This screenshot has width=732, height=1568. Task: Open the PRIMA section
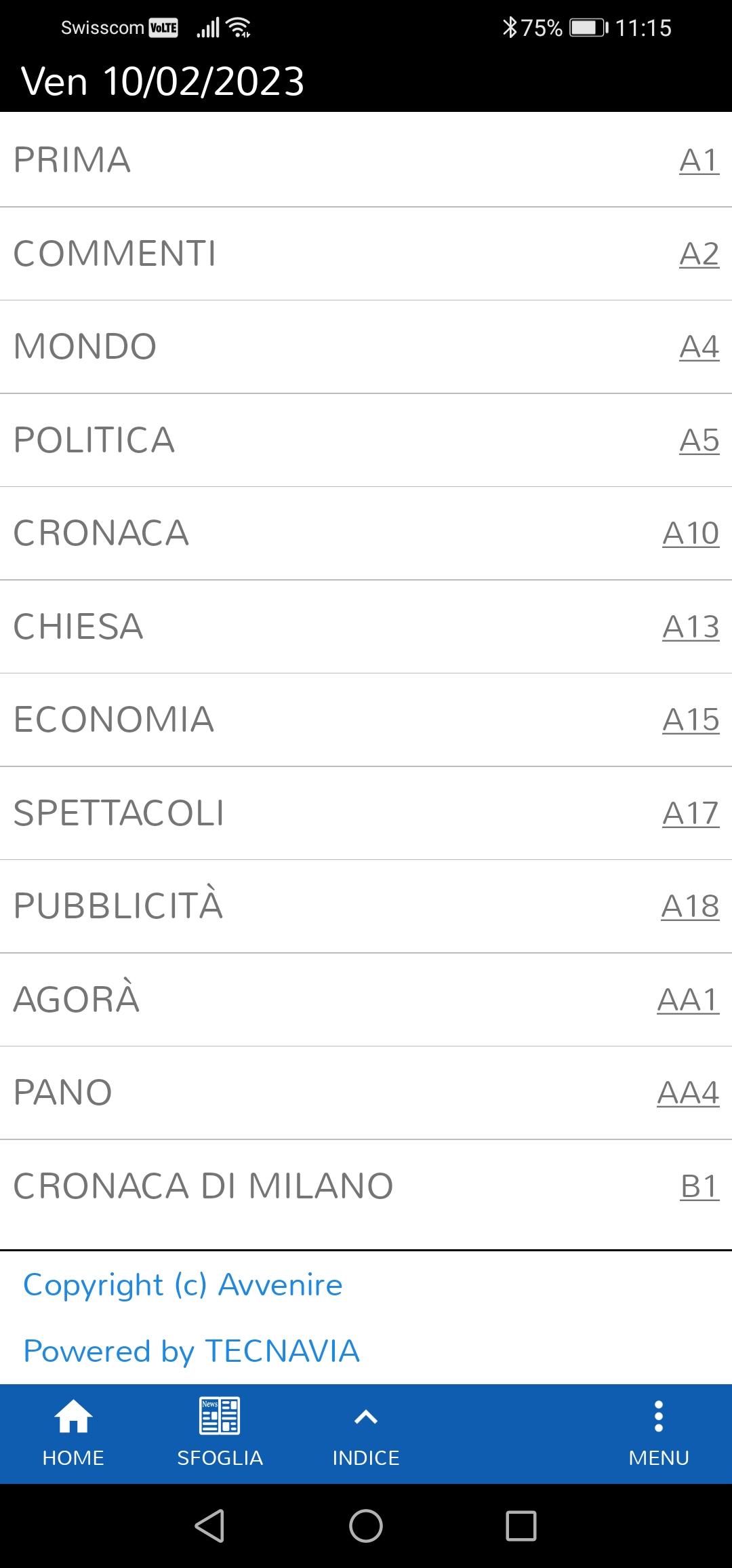(x=366, y=160)
